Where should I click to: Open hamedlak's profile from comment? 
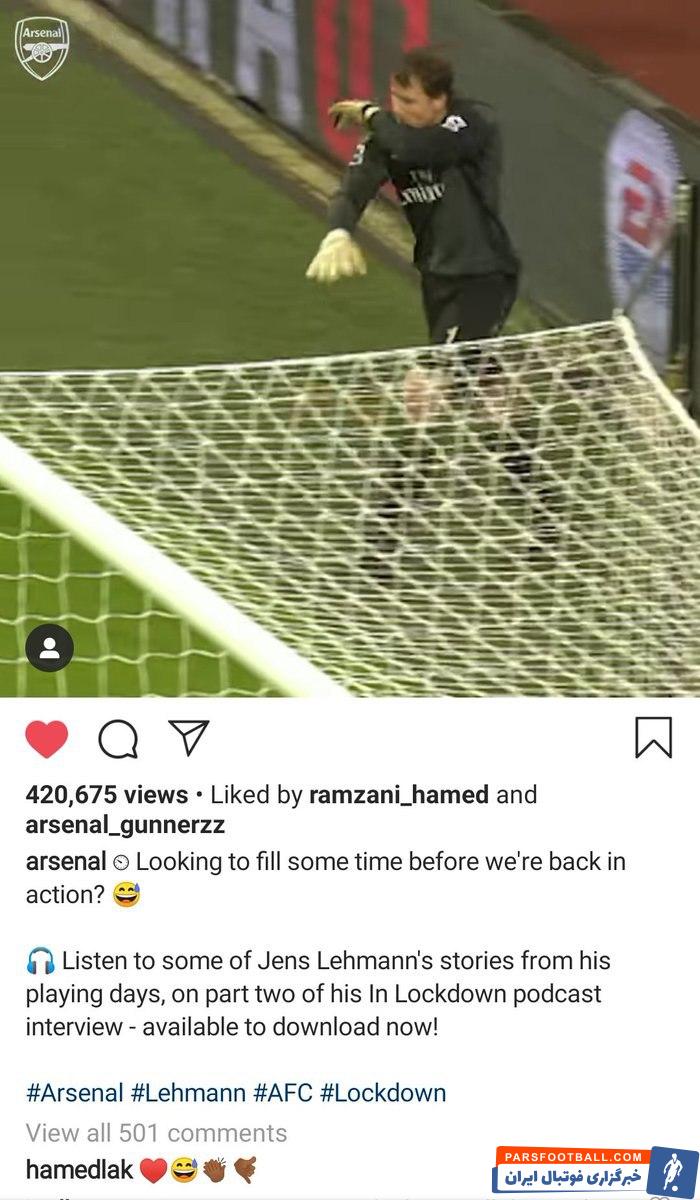click(x=79, y=1170)
